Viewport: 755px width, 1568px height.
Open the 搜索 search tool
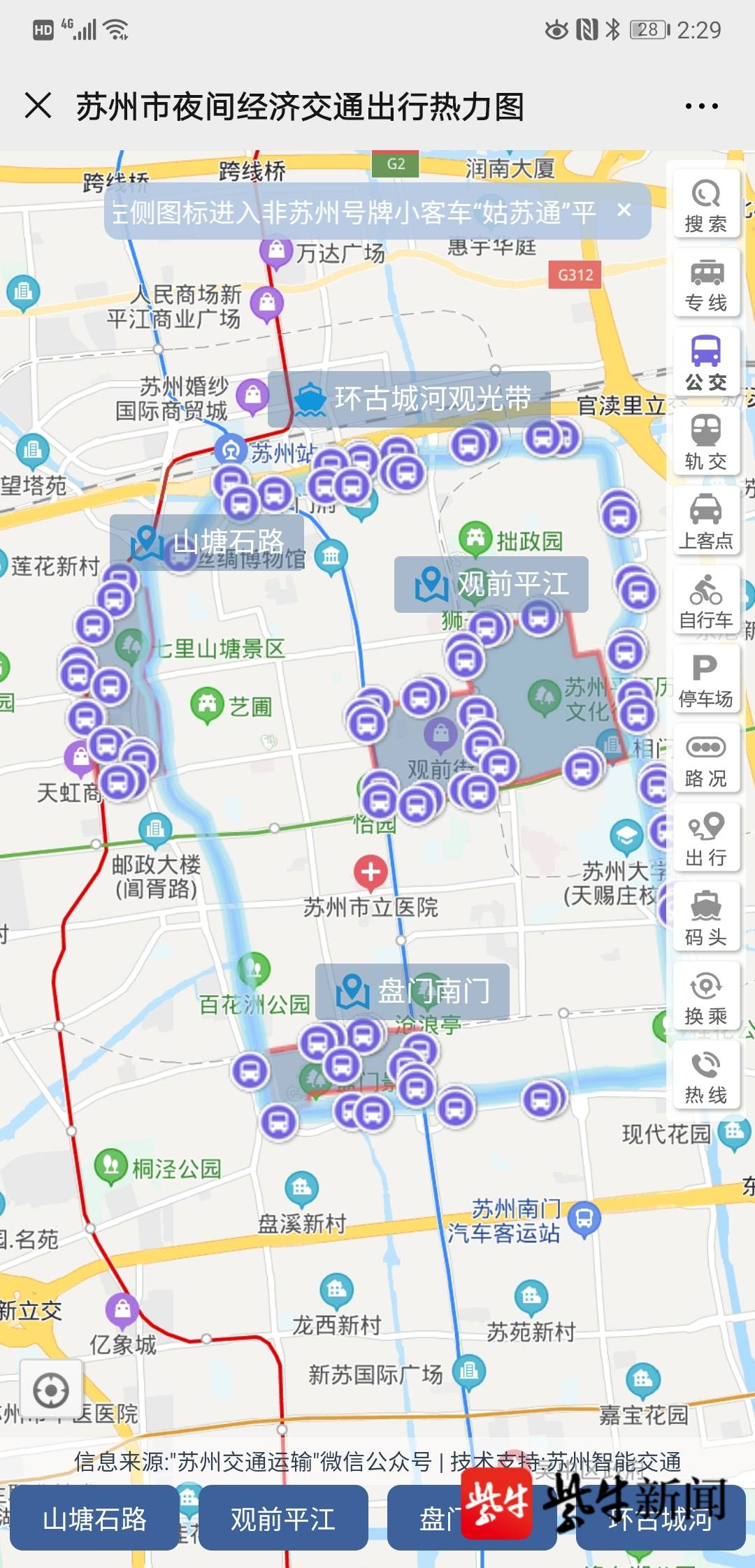point(705,206)
